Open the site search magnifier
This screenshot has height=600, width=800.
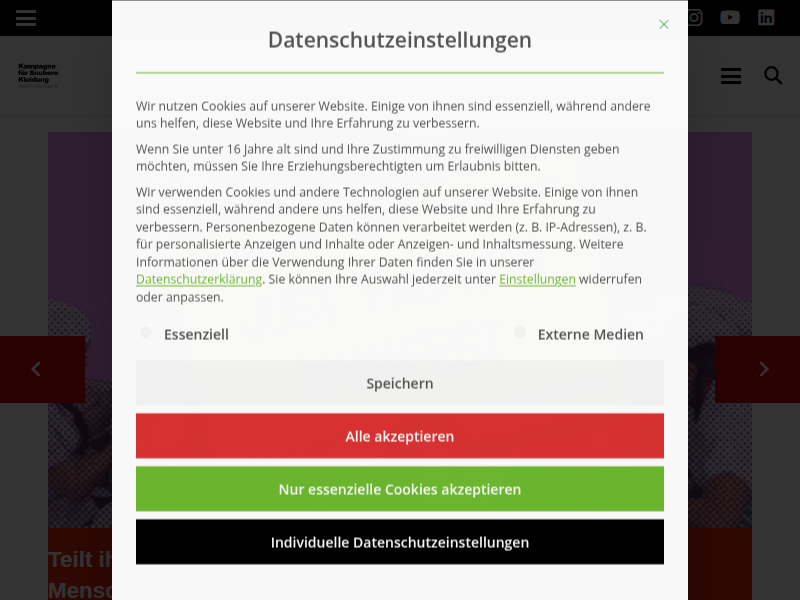[x=773, y=76]
